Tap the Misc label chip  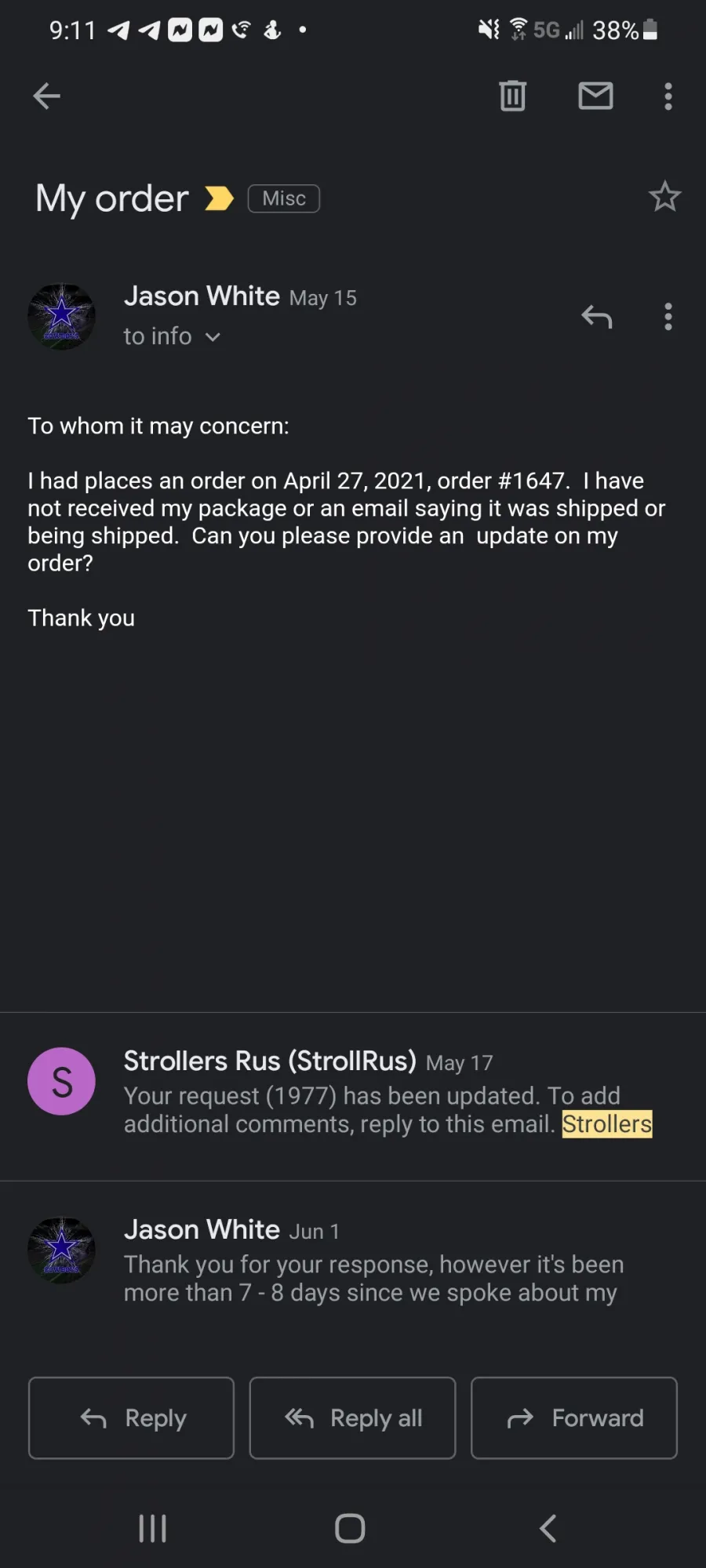pos(284,198)
